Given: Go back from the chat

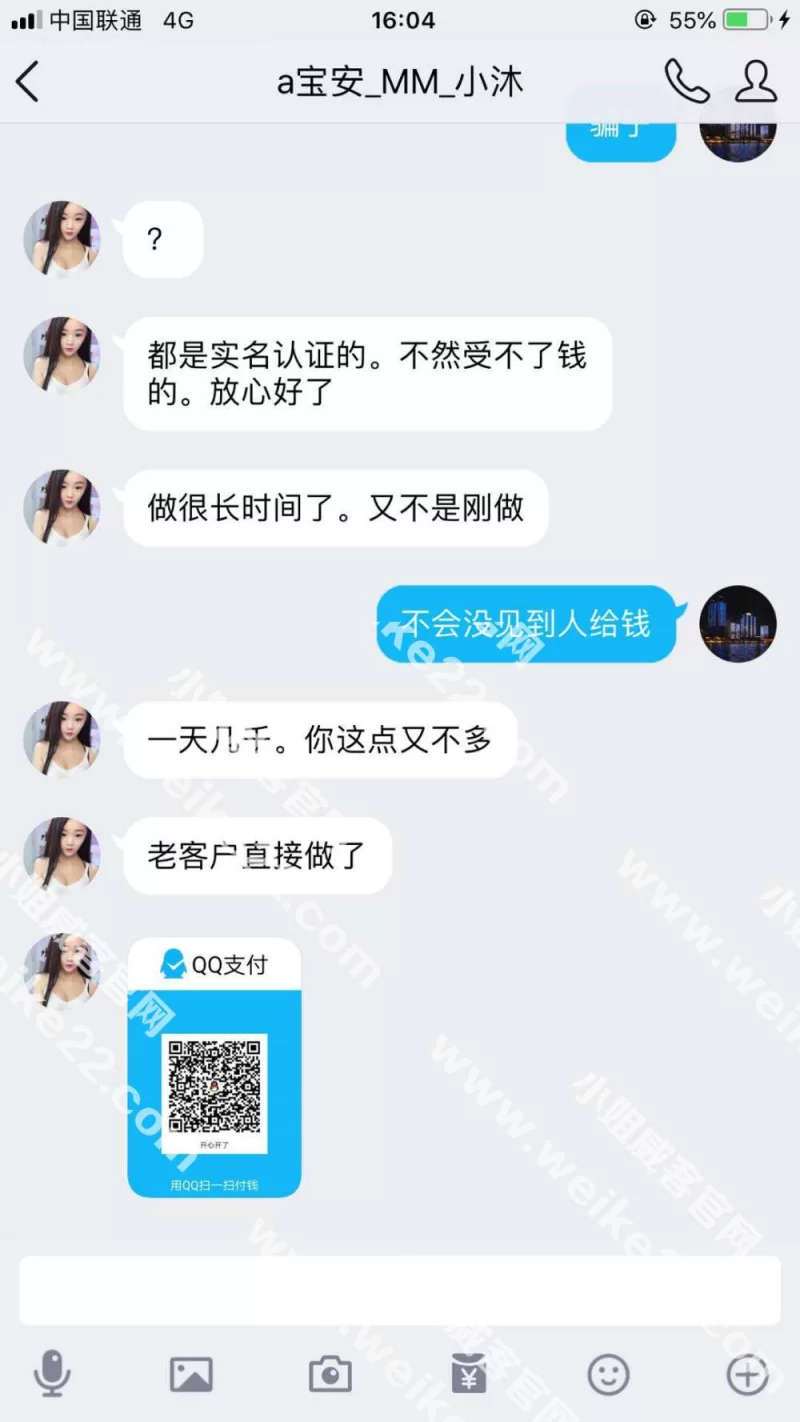Looking at the screenshot, I should point(28,81).
